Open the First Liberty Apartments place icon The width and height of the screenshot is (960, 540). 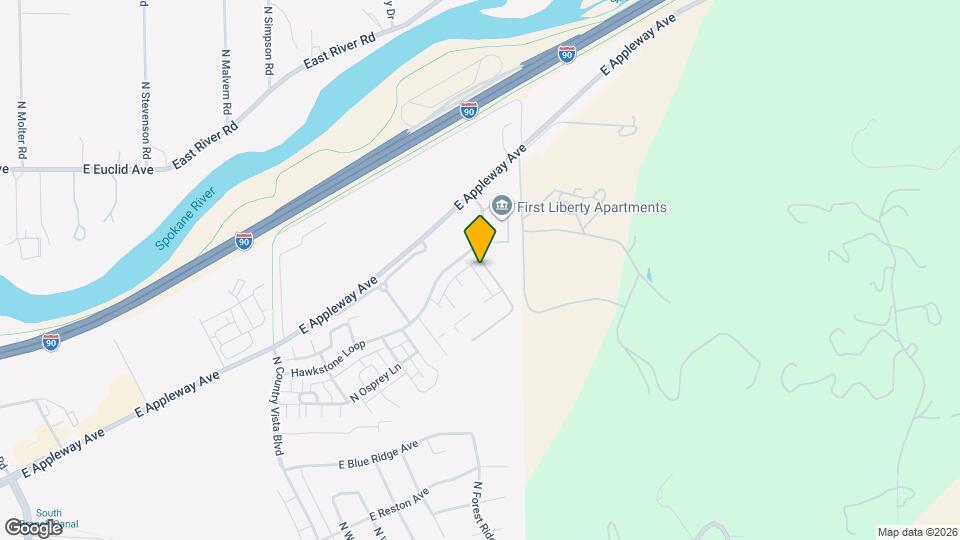[x=503, y=208]
